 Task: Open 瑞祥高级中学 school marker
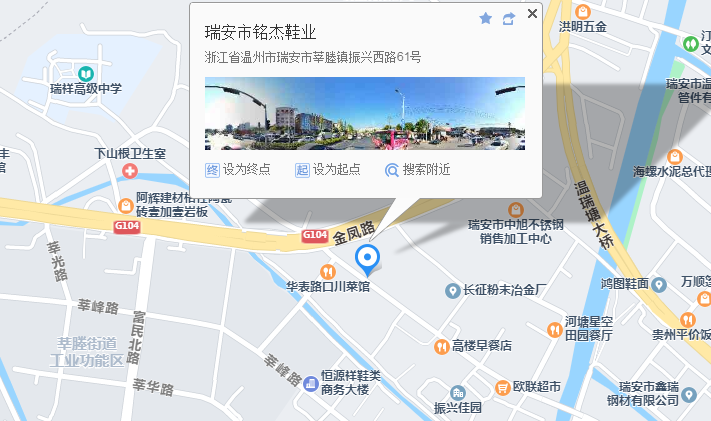click(x=86, y=74)
